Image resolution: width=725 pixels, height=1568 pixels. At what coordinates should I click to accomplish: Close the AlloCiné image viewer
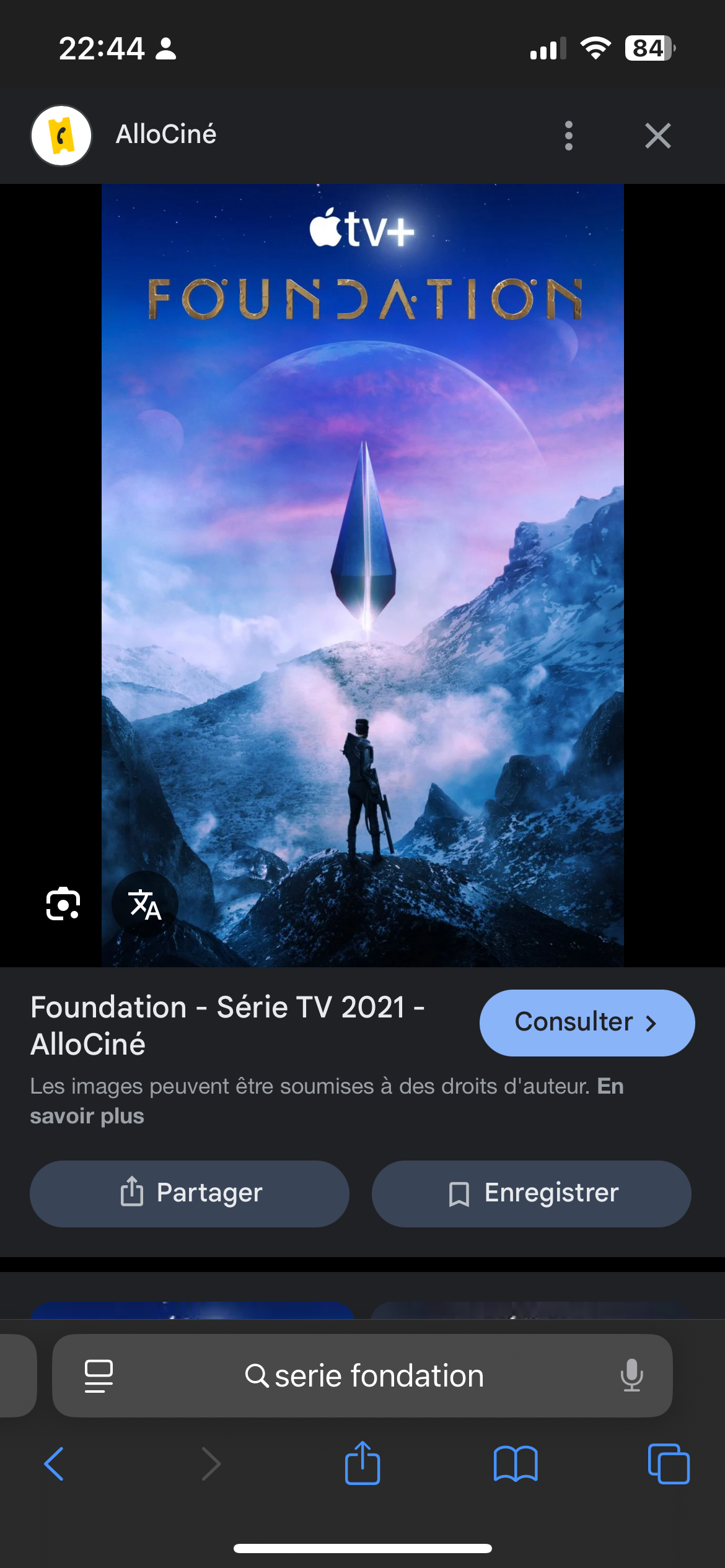point(657,136)
